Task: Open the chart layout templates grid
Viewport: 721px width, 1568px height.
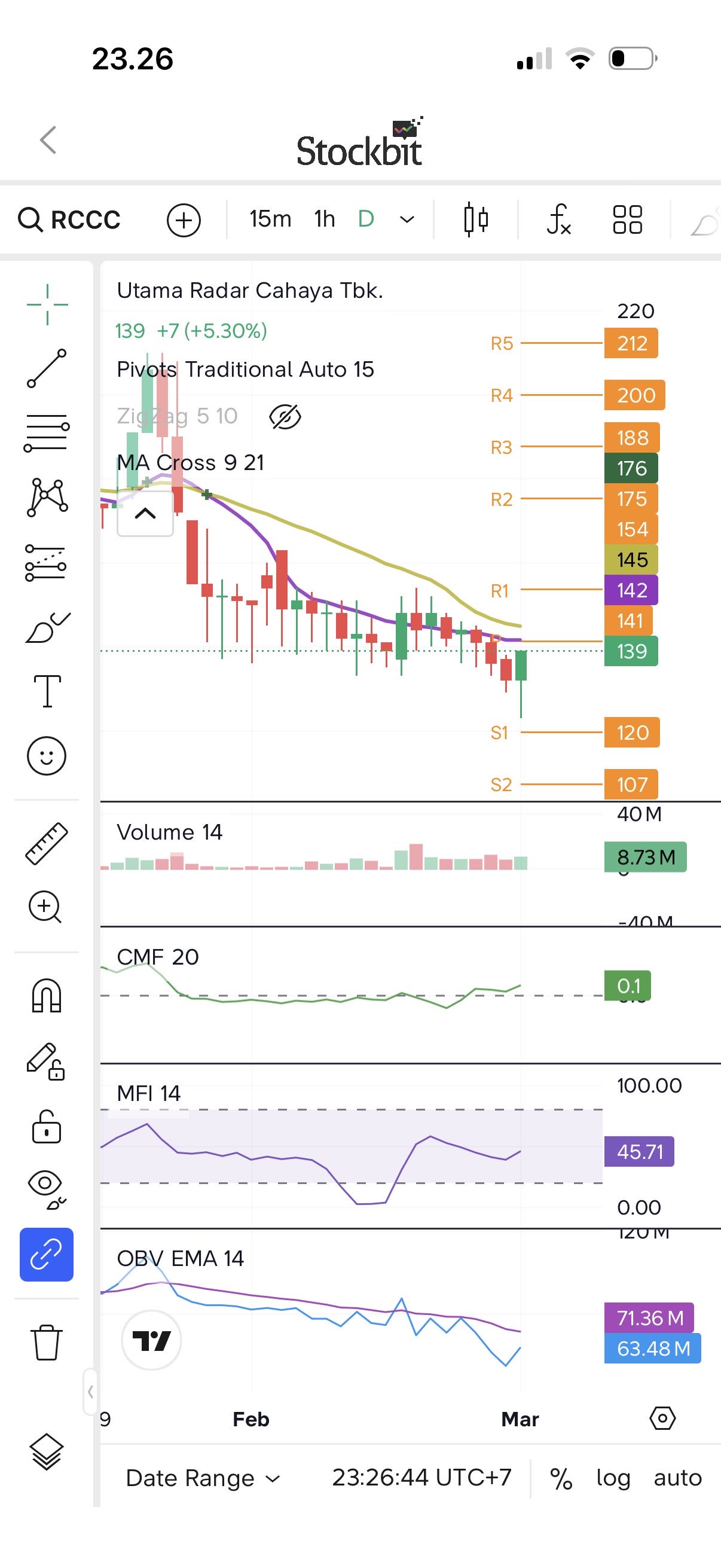Action: (x=627, y=219)
